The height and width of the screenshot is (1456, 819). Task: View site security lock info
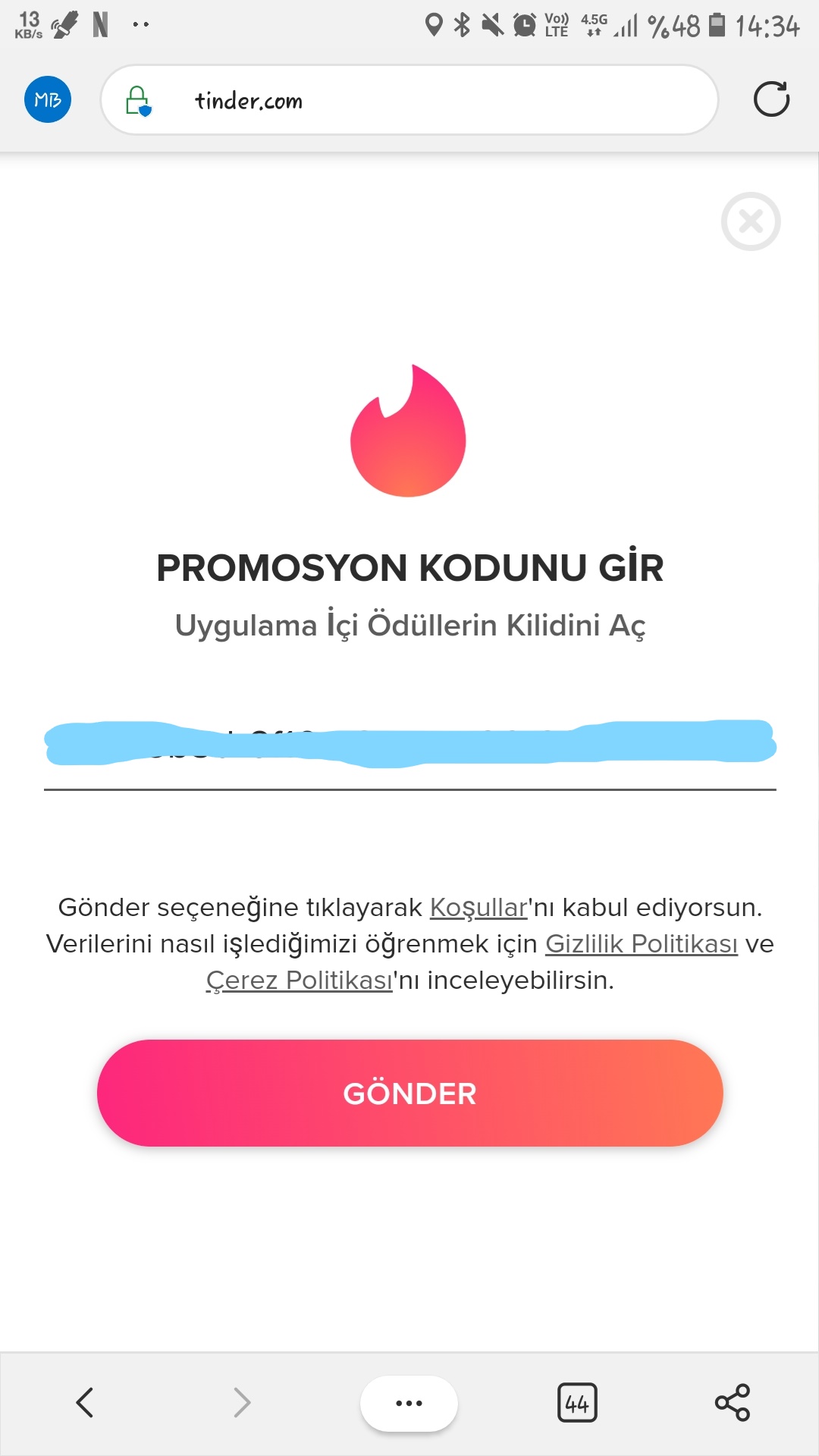pos(138,100)
